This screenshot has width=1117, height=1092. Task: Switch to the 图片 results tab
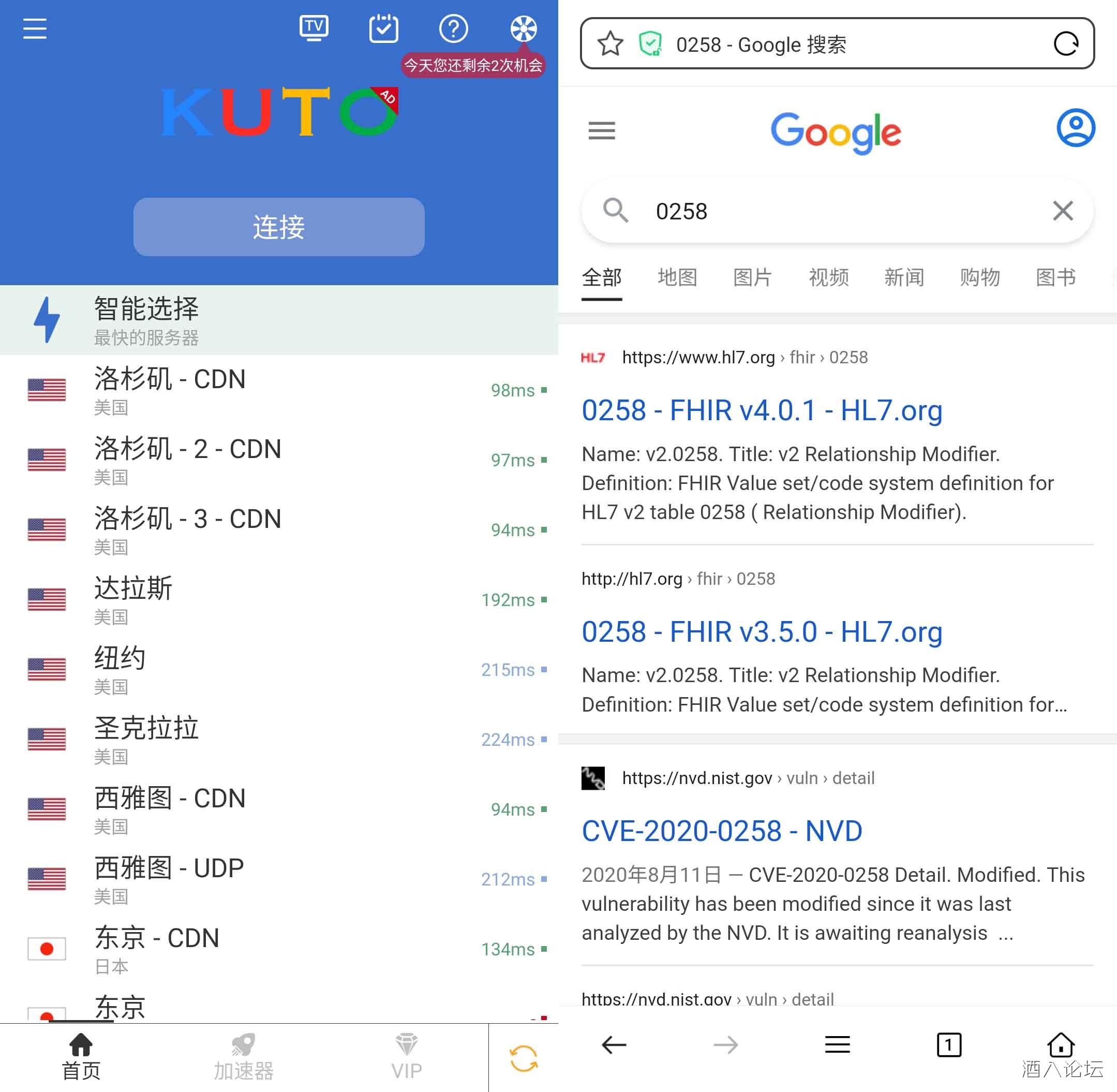(752, 277)
